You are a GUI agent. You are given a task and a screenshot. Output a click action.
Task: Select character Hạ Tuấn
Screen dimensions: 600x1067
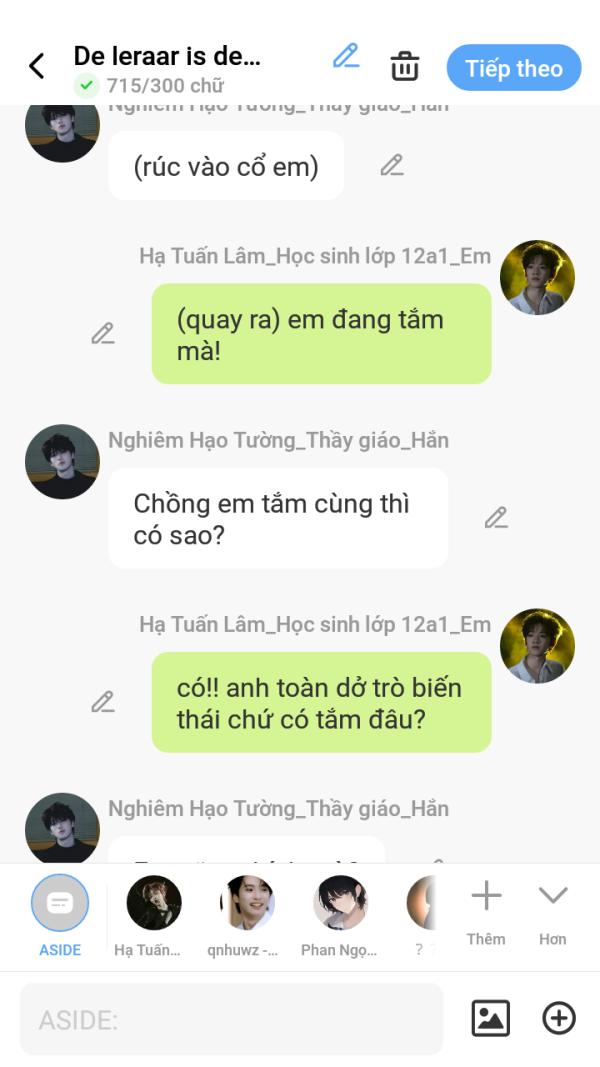pos(154,905)
